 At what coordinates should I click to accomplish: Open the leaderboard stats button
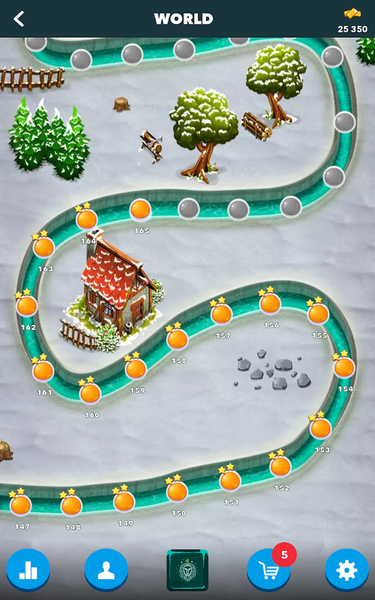(28, 570)
